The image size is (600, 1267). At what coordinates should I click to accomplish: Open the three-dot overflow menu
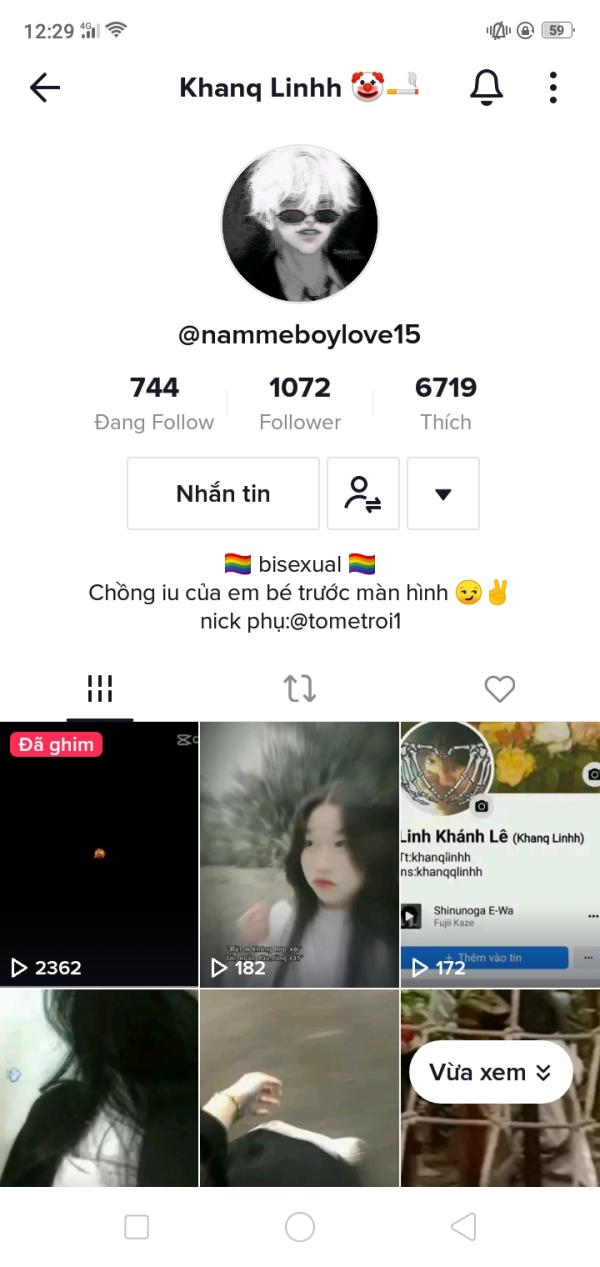(553, 88)
